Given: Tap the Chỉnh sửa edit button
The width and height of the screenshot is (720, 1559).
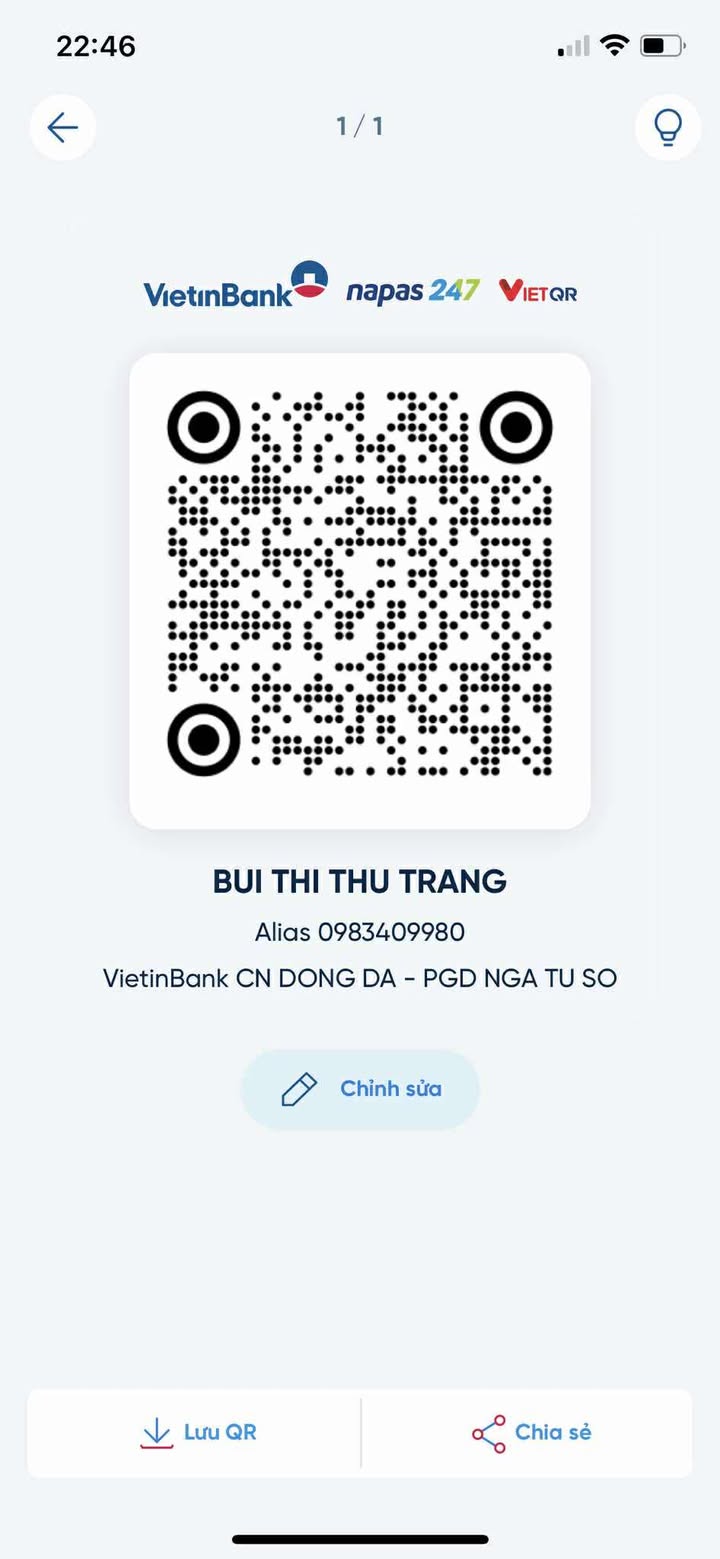Looking at the screenshot, I should click(360, 1089).
